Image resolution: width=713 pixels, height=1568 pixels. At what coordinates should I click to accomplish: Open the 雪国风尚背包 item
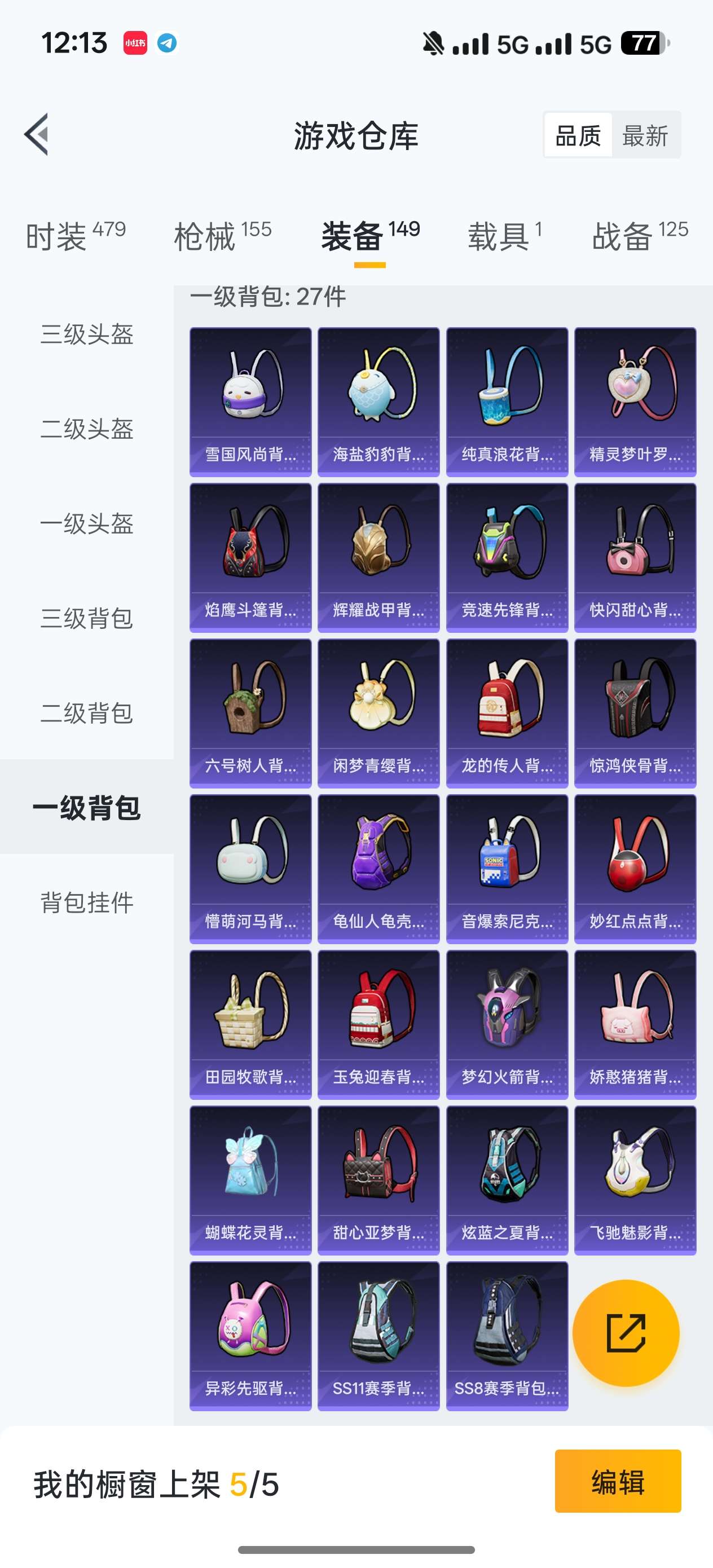coord(250,402)
